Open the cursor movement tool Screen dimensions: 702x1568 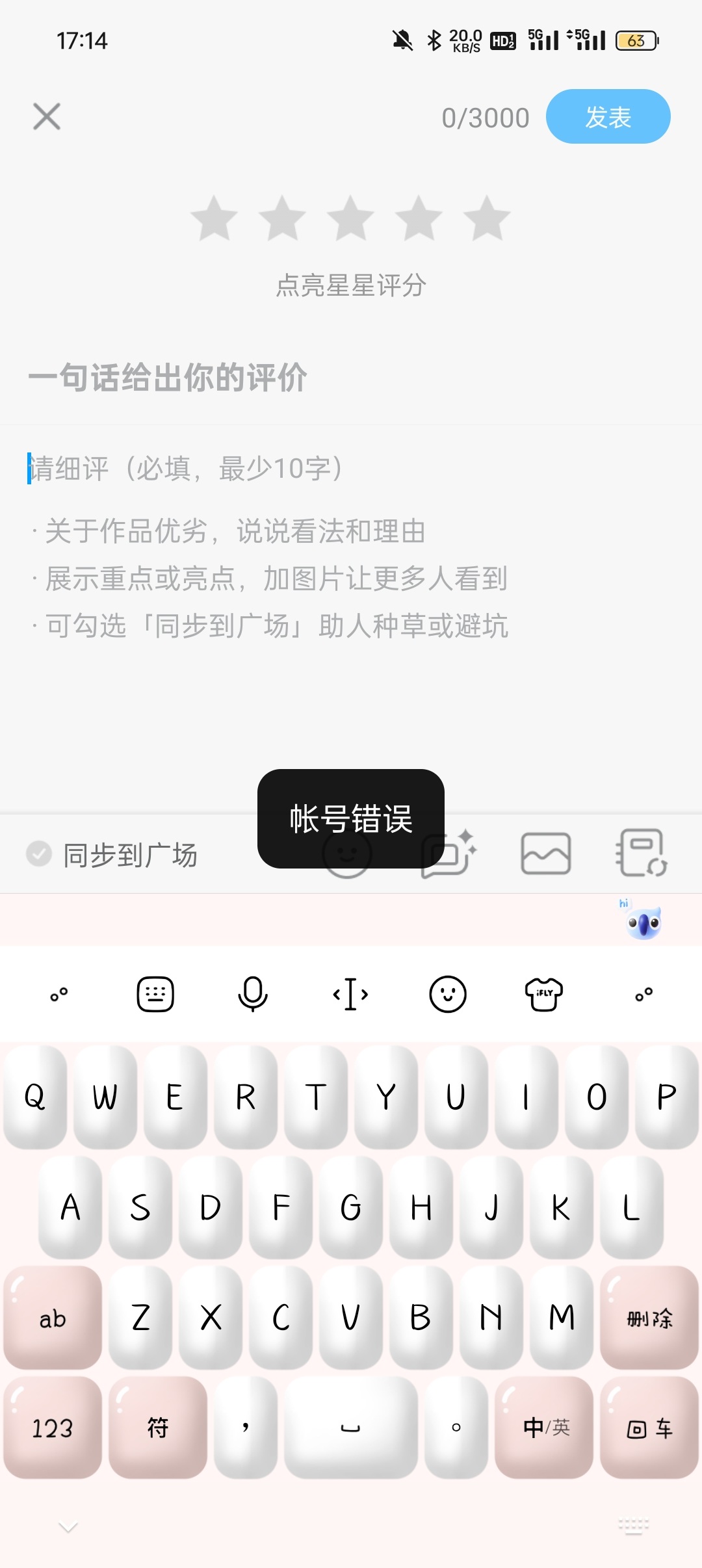click(x=350, y=994)
